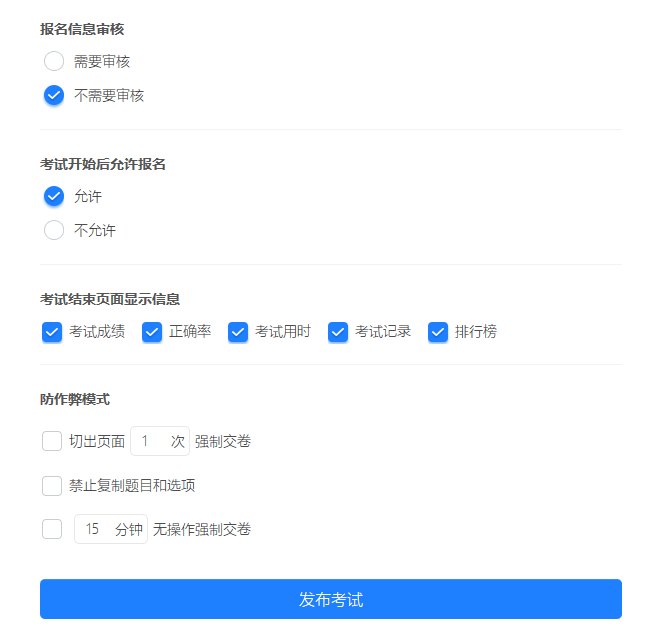Tap the 发布考试 button
Screen dimensions: 665x634
331,599
